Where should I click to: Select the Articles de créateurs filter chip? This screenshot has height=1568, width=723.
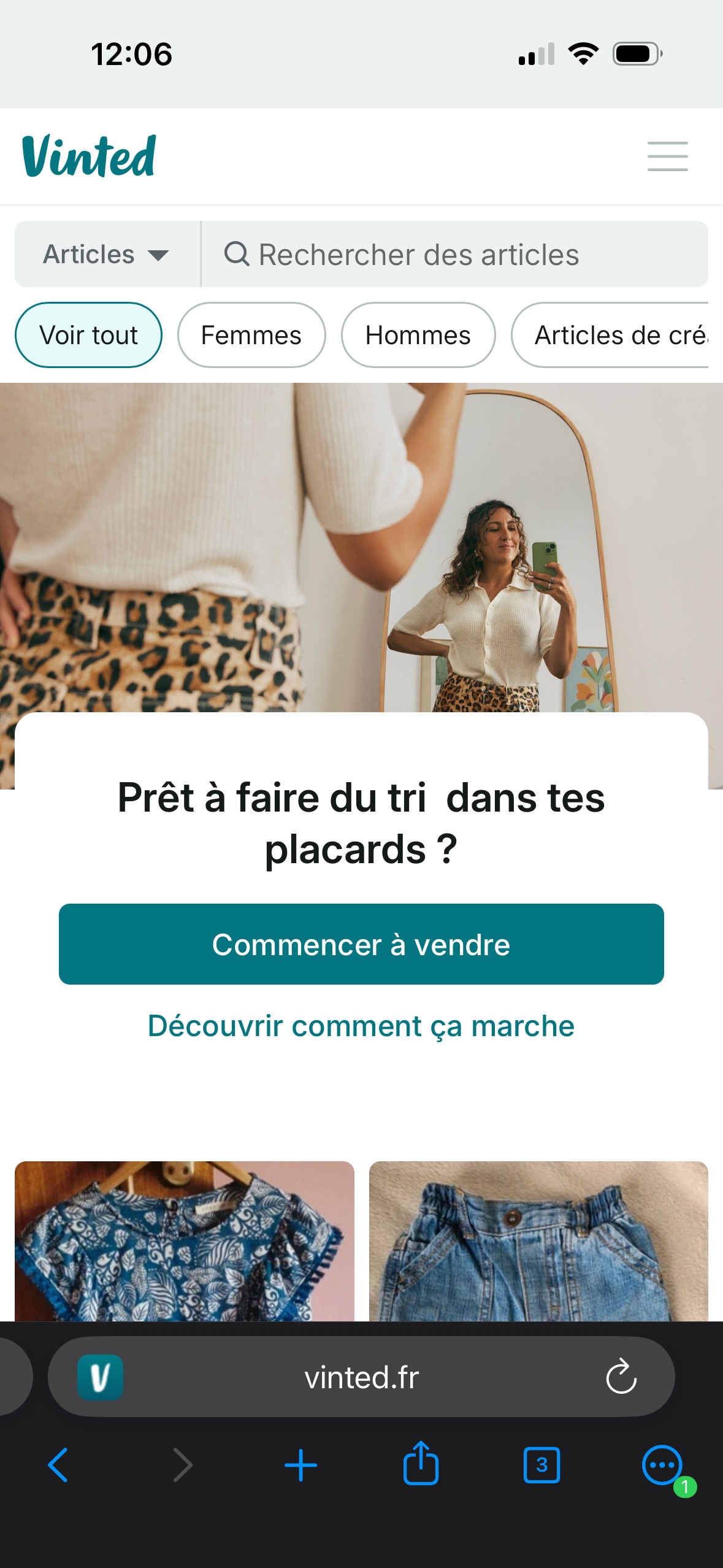click(619, 335)
